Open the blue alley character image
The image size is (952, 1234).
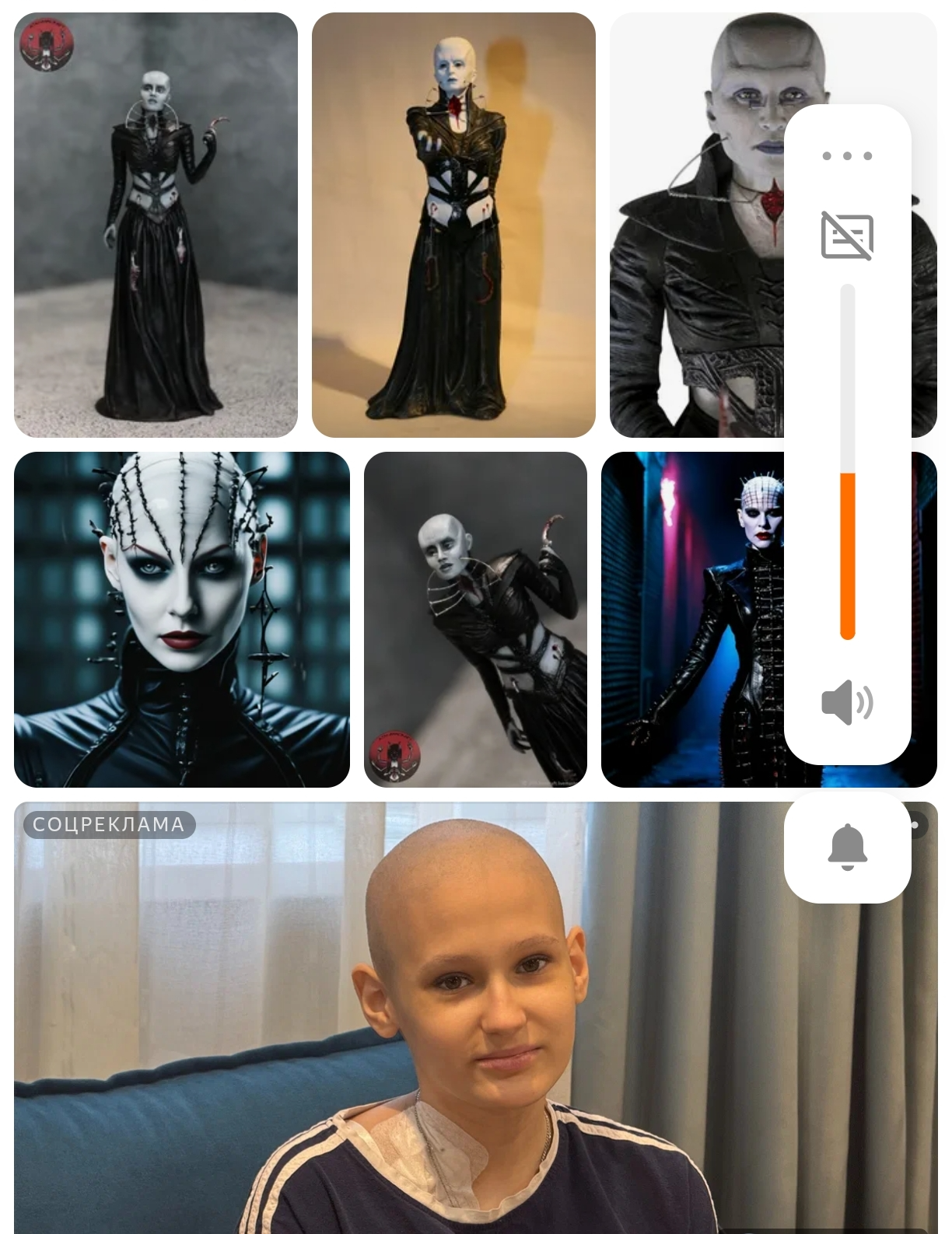click(692, 620)
